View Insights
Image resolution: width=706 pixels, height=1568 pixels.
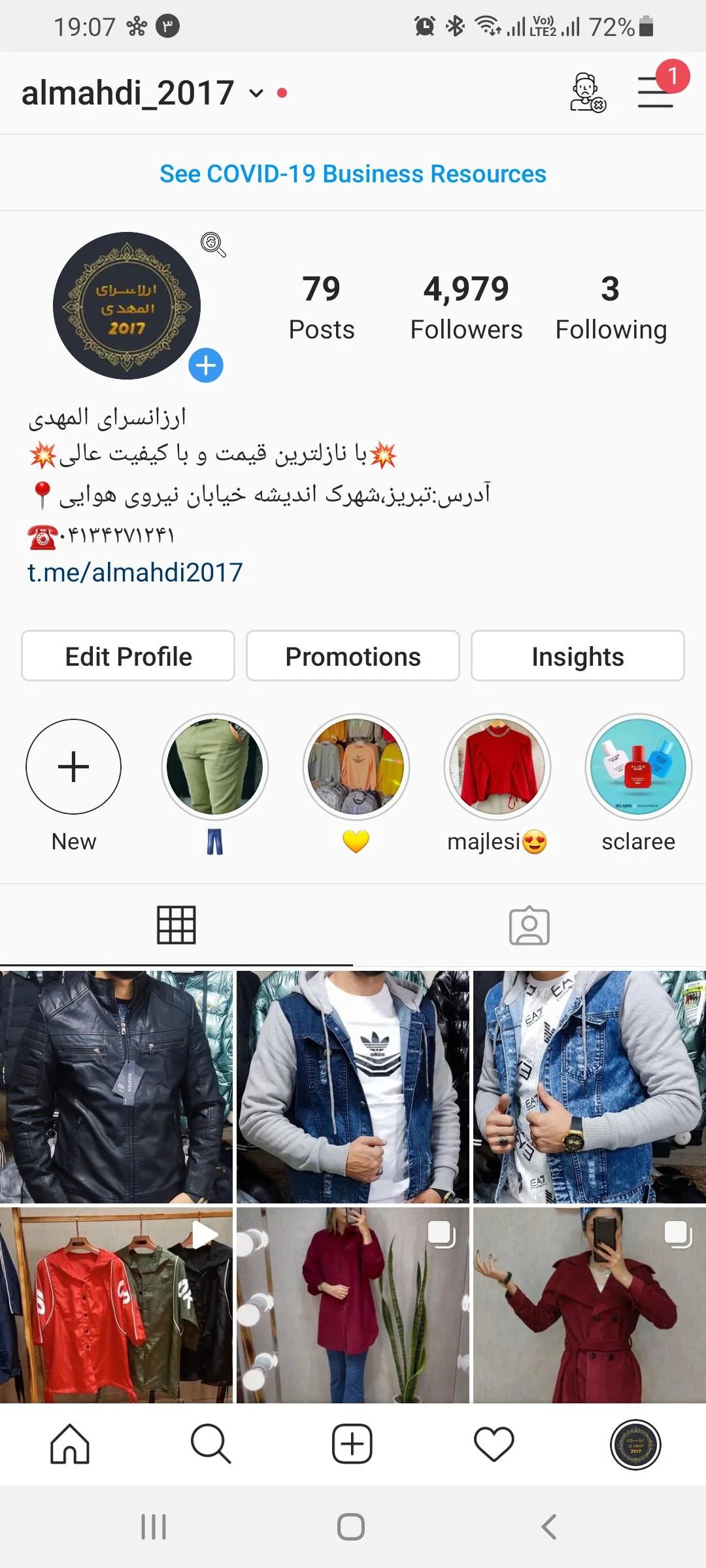(577, 656)
